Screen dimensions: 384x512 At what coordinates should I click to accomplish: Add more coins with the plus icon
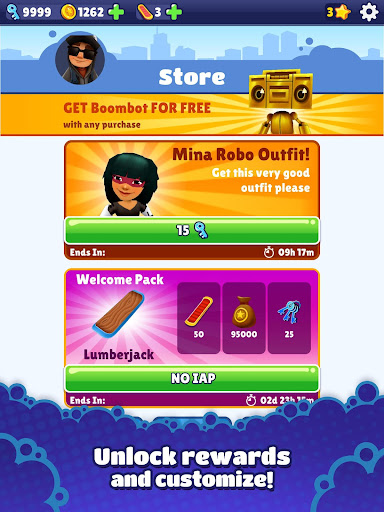pyautogui.click(x=116, y=13)
